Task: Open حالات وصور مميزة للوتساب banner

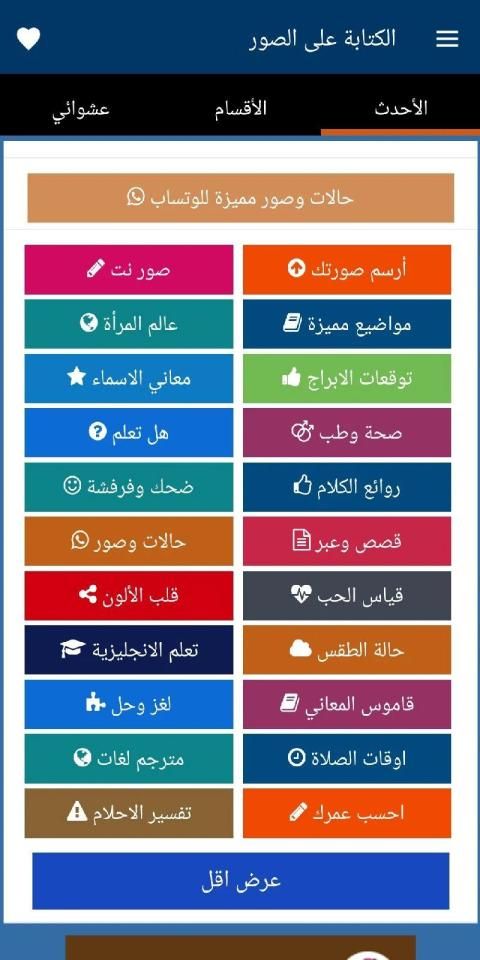Action: point(241,198)
